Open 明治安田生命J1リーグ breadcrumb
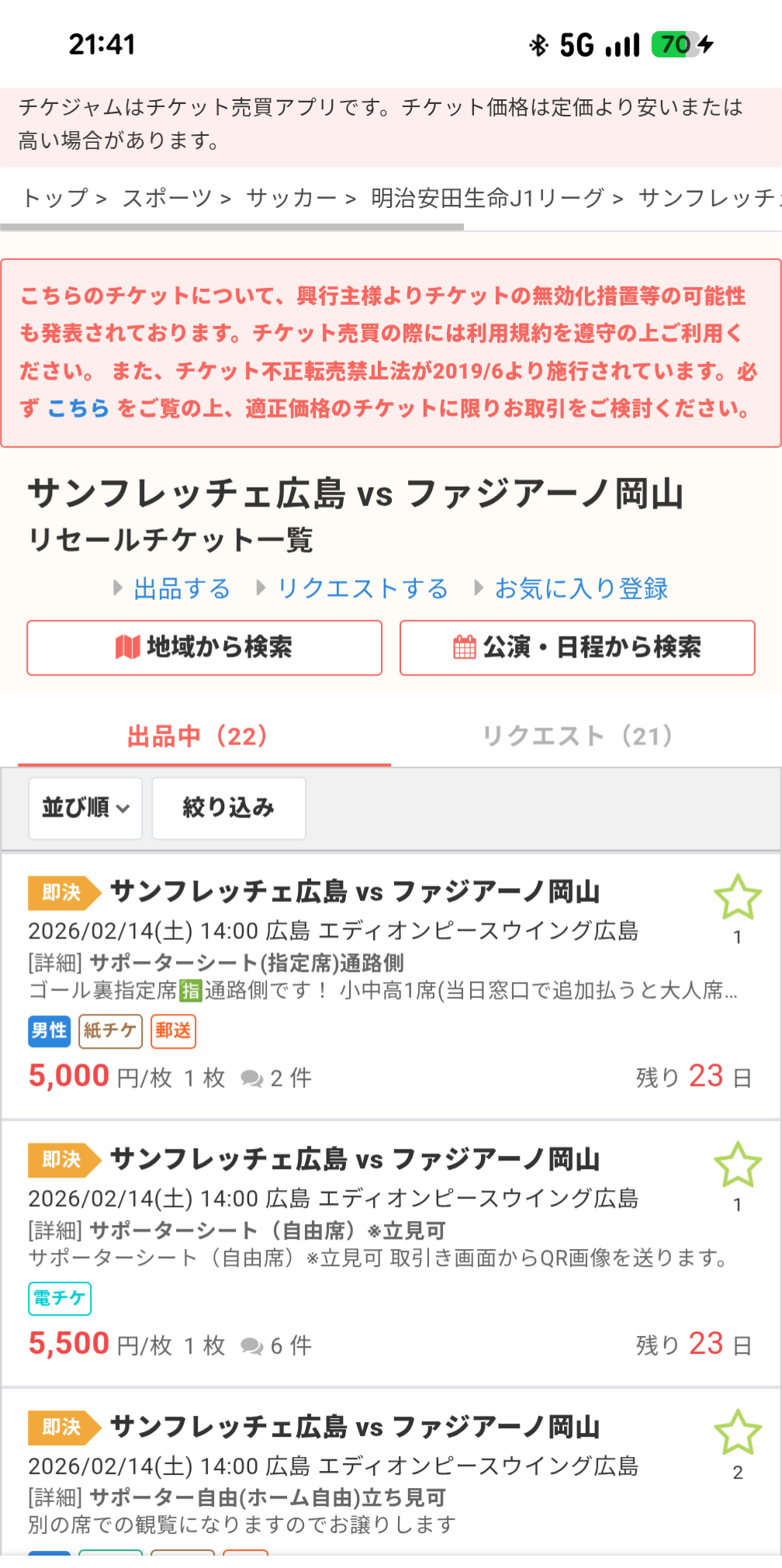Screen dimensions: 782x1568 [486, 198]
